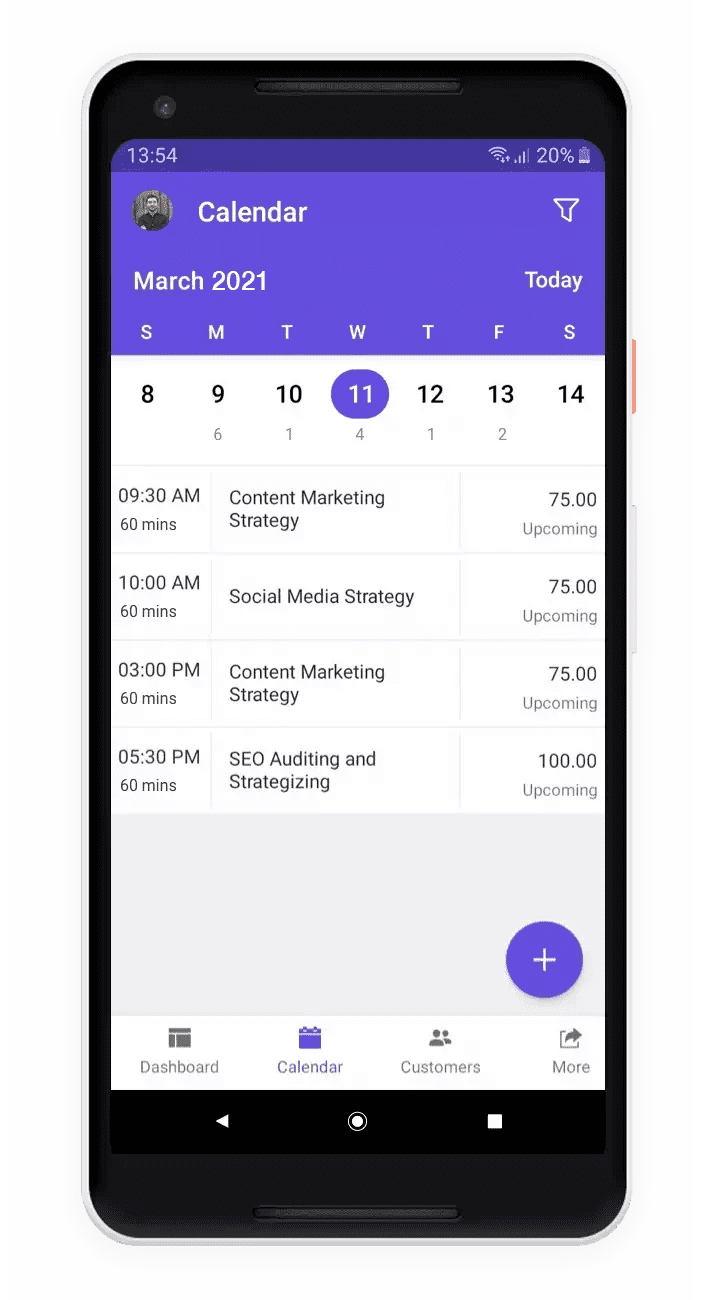Open the filter icon
The width and height of the screenshot is (714, 1300).
(566, 210)
